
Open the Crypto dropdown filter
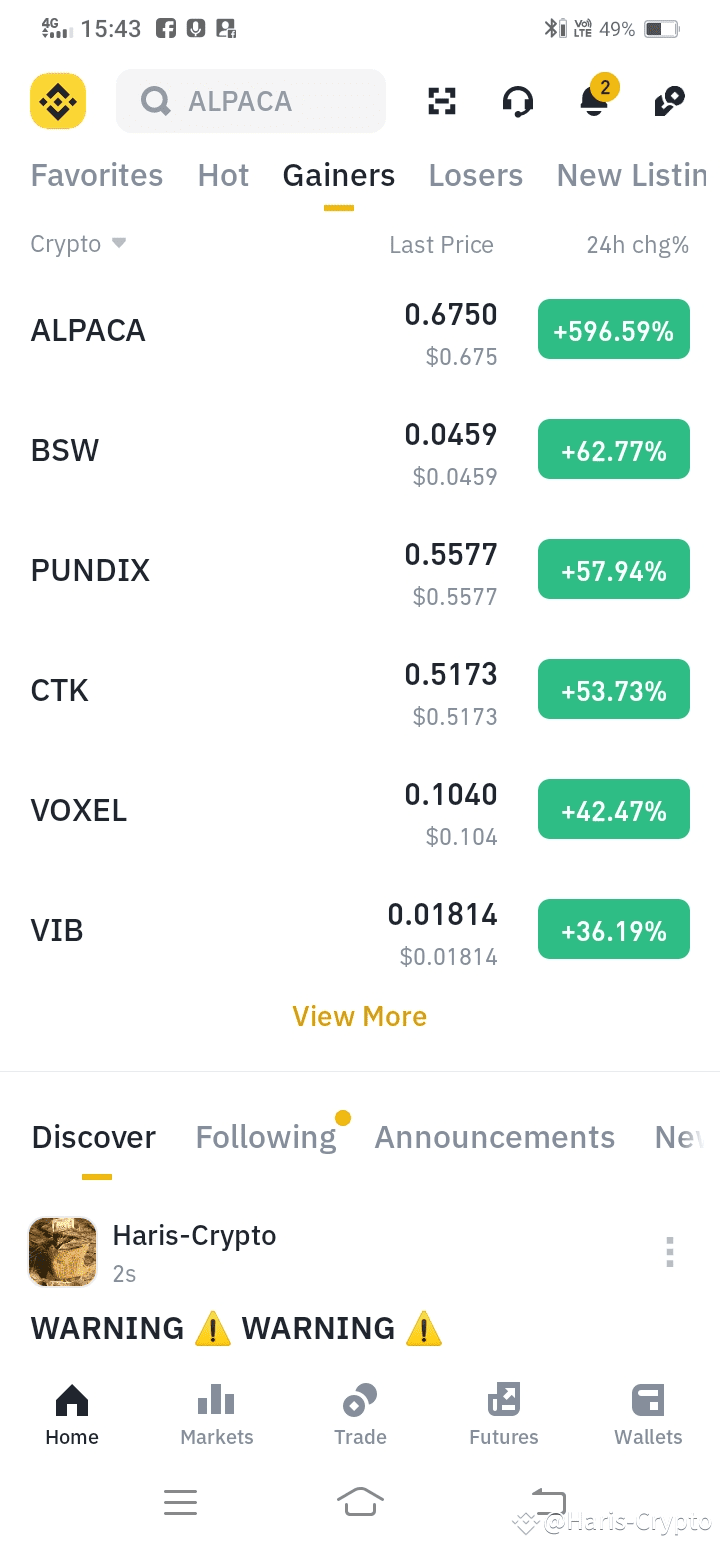click(78, 244)
